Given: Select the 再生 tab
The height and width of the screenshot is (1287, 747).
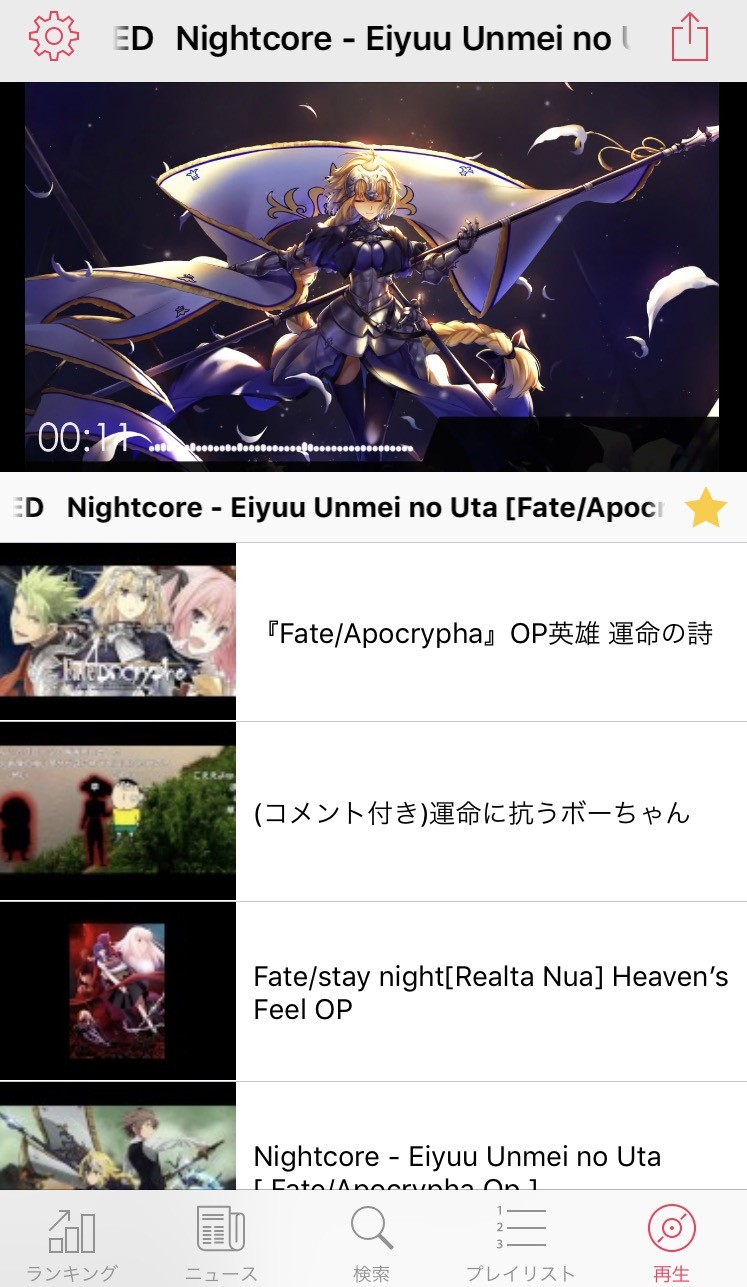Looking at the screenshot, I should (x=671, y=1242).
